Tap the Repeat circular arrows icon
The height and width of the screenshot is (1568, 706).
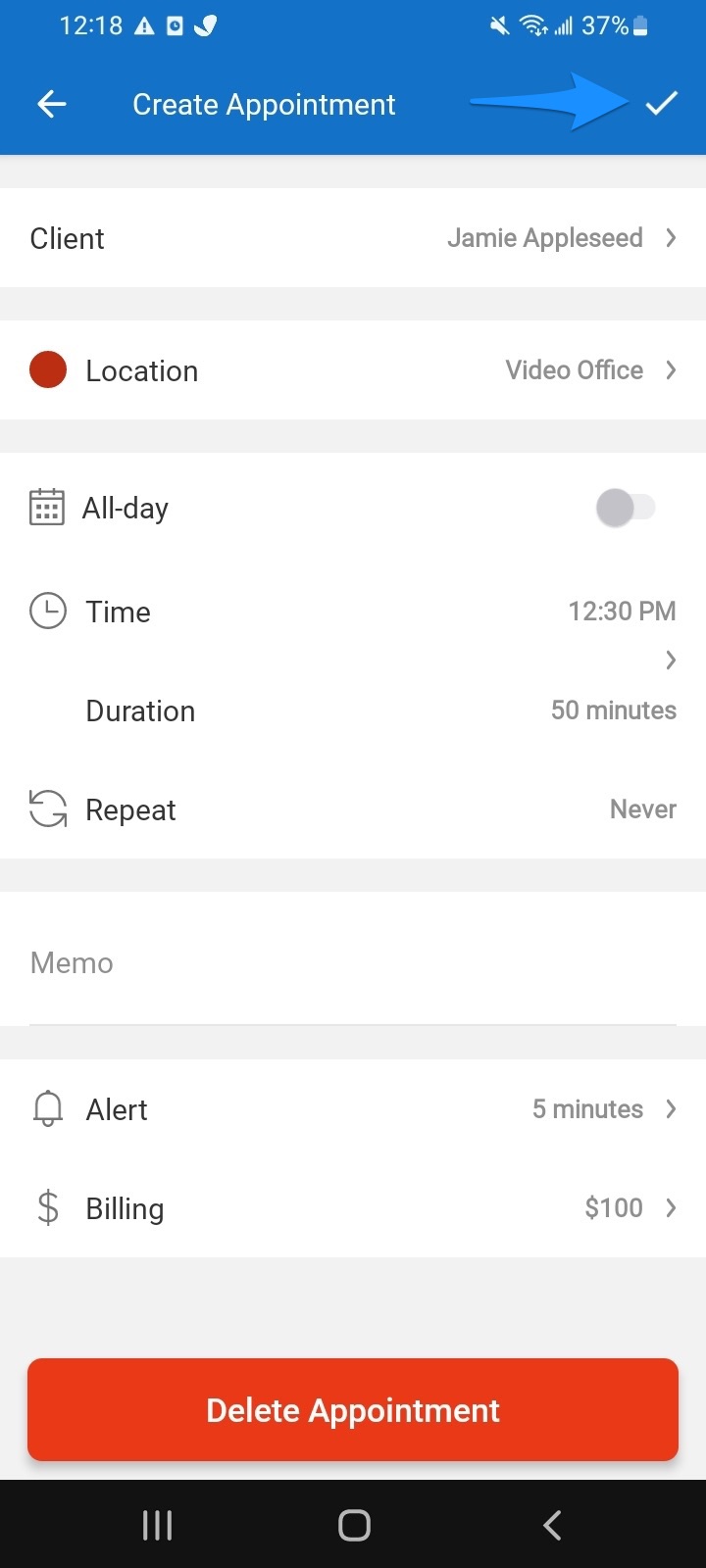click(46, 808)
